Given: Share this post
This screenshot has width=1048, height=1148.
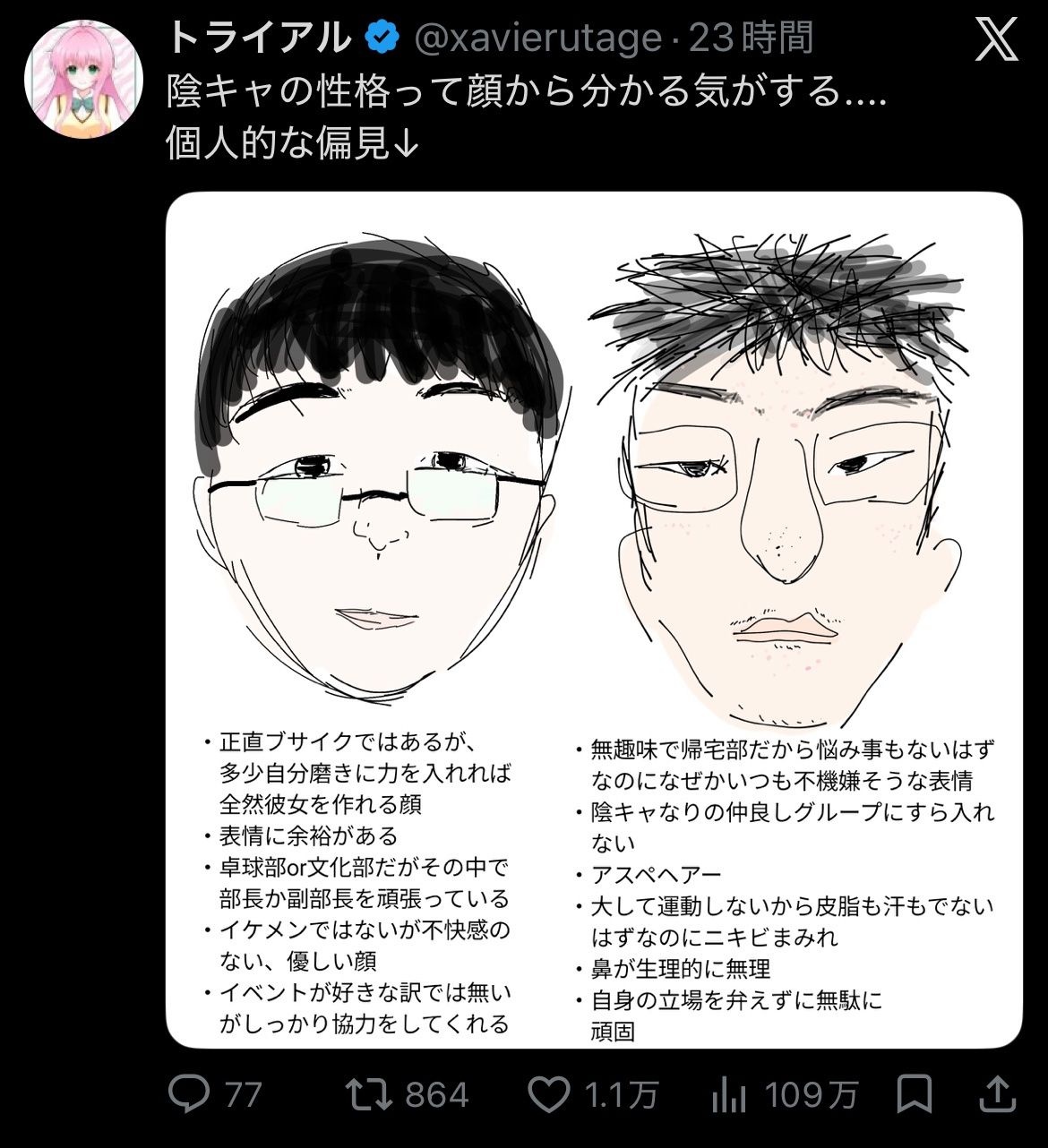Looking at the screenshot, I should click(998, 1094).
